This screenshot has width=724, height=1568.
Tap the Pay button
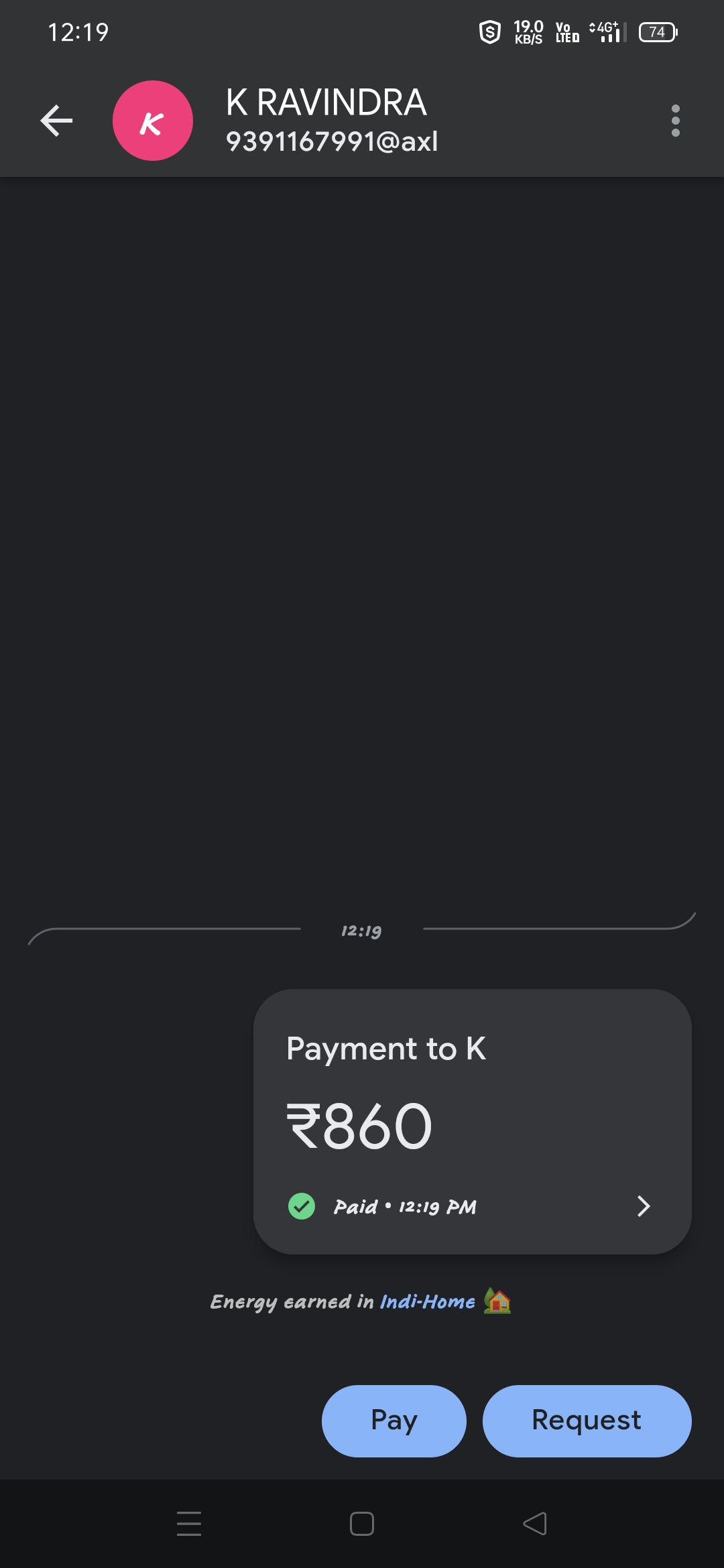394,1421
